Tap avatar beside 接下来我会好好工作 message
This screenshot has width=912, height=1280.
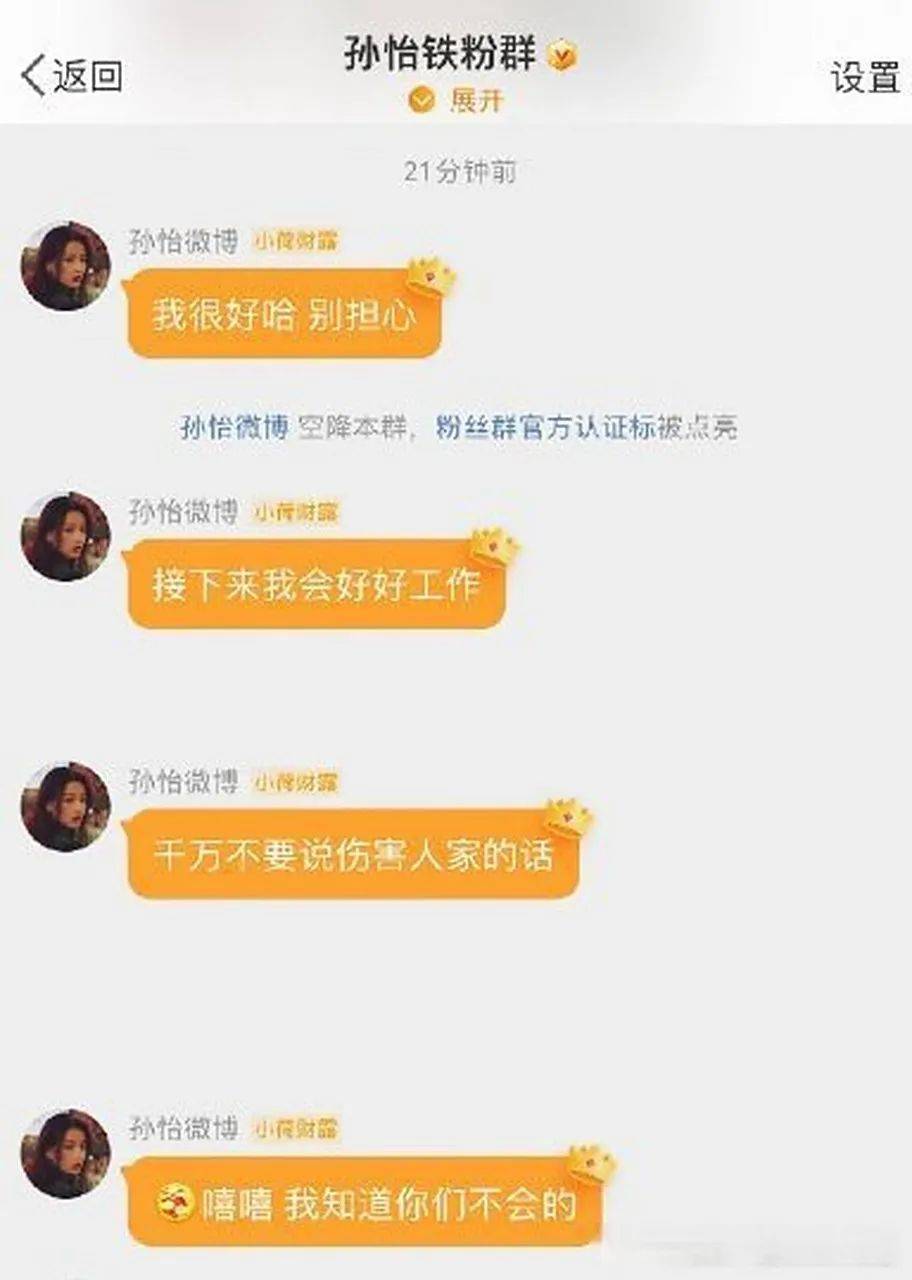[x=66, y=537]
